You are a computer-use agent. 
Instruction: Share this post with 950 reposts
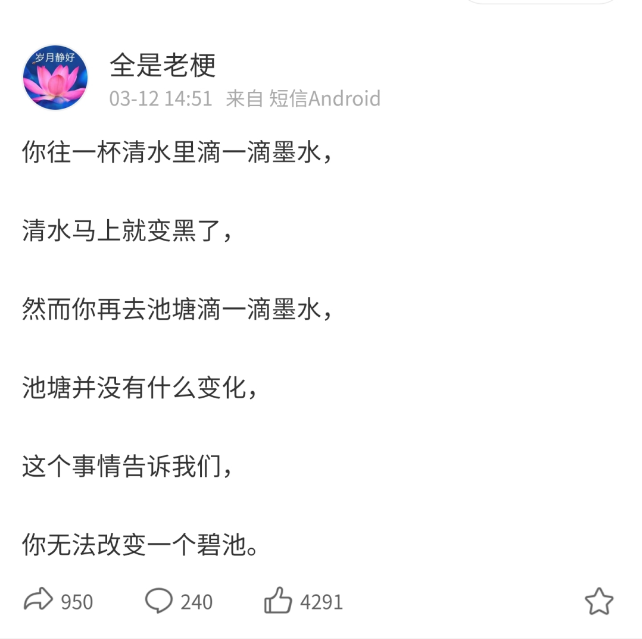[38, 600]
